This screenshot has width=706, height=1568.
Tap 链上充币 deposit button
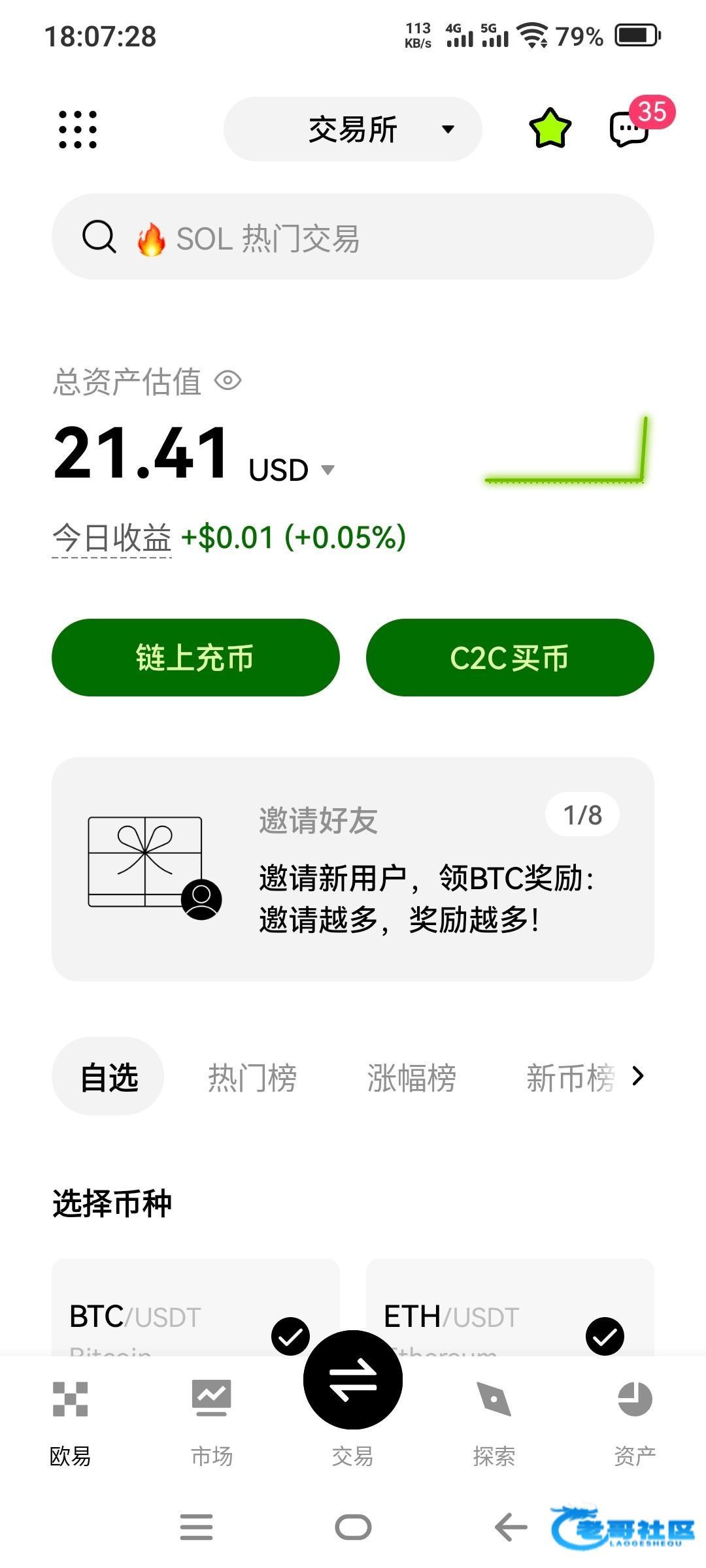tap(195, 657)
